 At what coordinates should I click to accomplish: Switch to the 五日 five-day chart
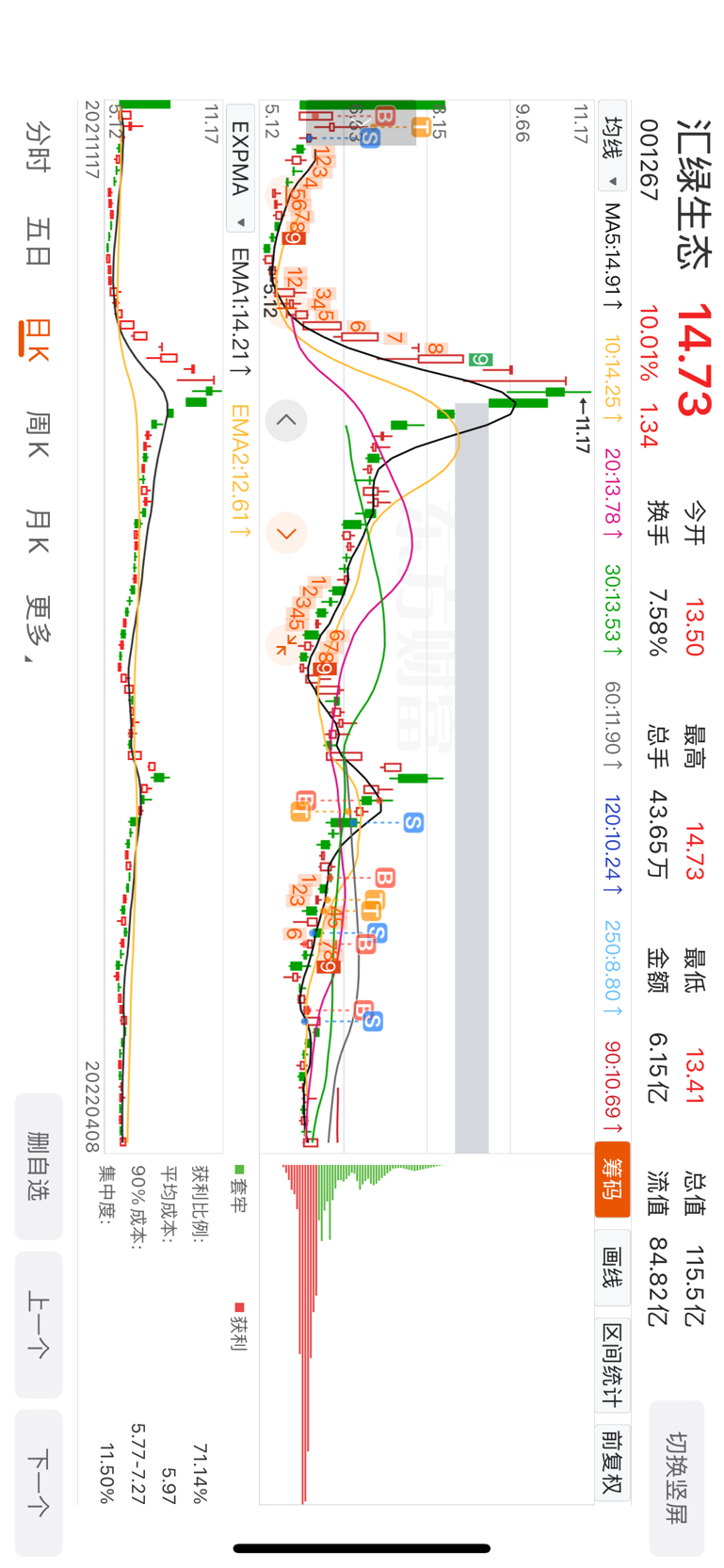click(x=38, y=240)
